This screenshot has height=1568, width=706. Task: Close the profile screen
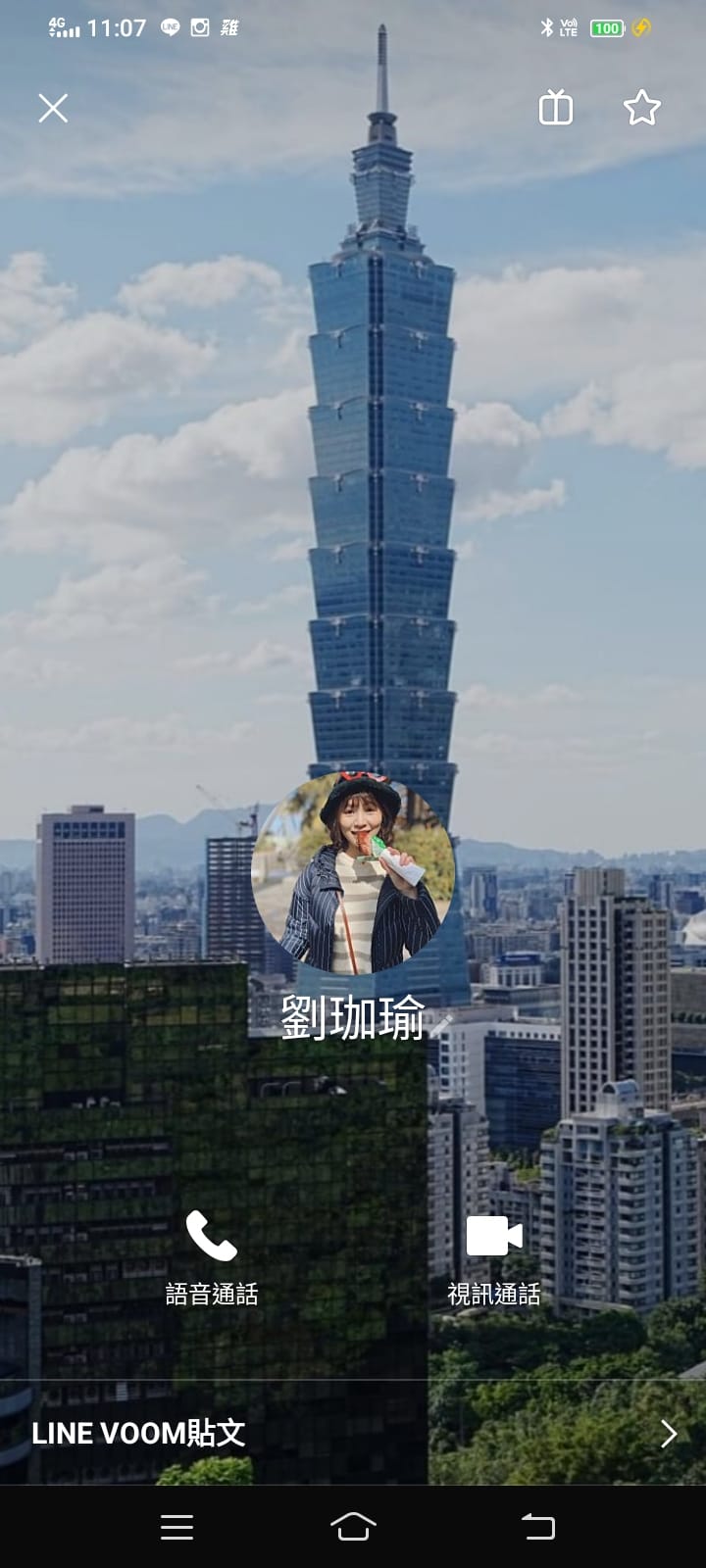pyautogui.click(x=53, y=108)
